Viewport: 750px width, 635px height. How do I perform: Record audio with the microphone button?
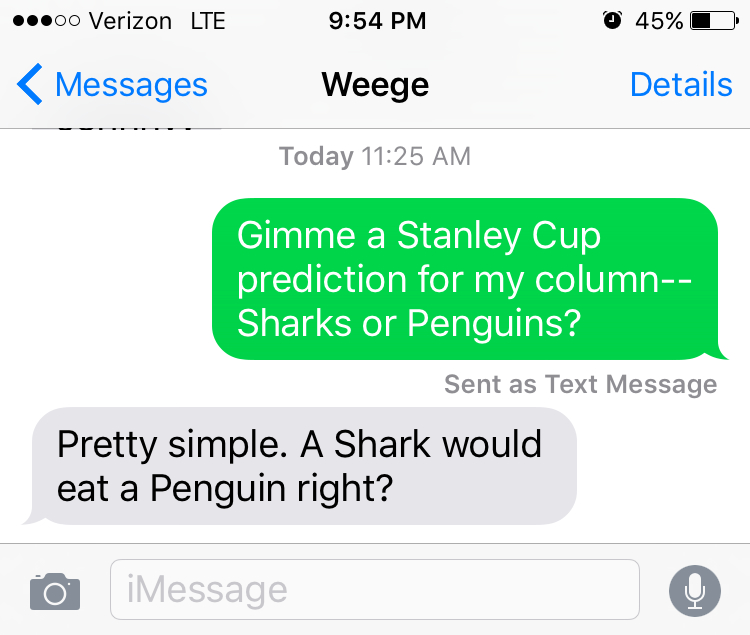(x=694, y=591)
